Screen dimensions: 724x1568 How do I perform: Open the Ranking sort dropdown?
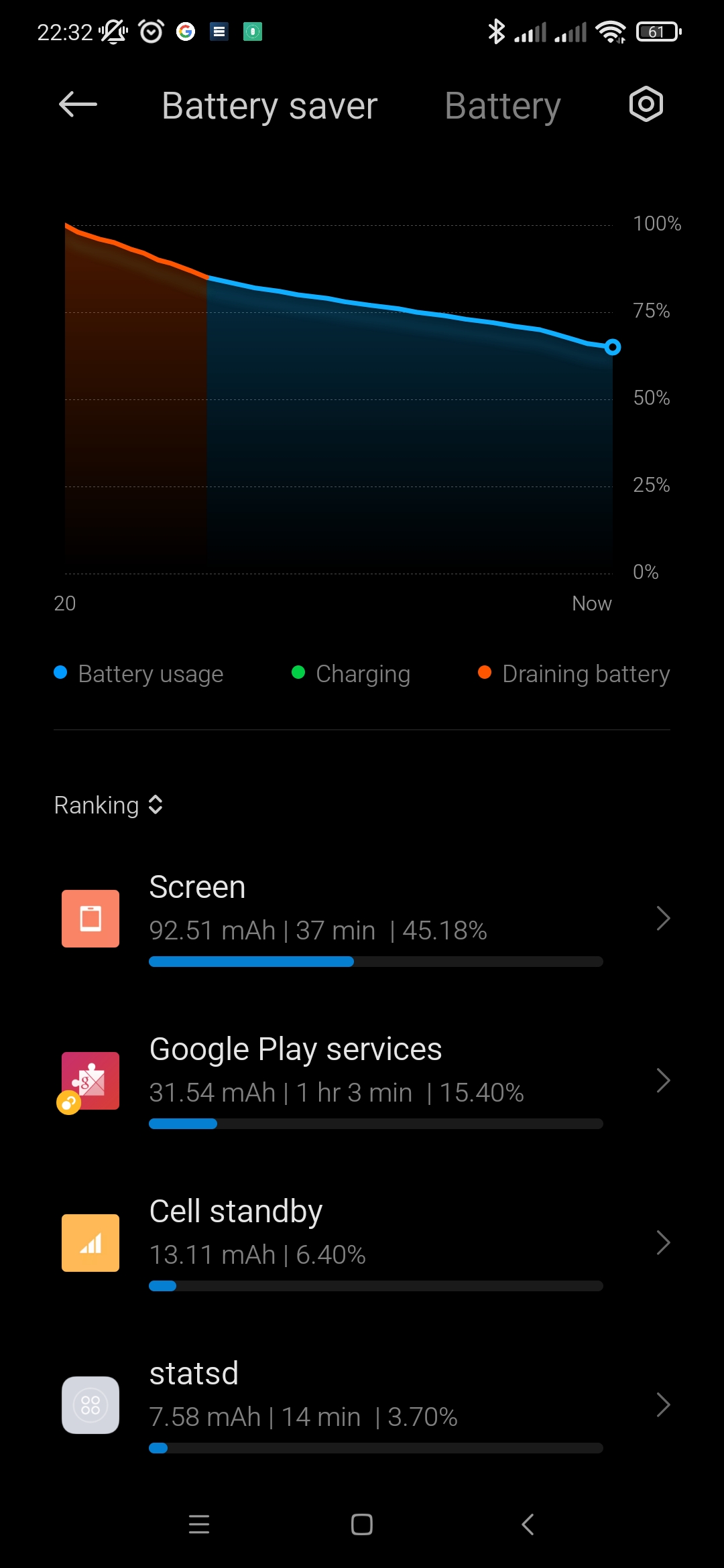point(109,805)
